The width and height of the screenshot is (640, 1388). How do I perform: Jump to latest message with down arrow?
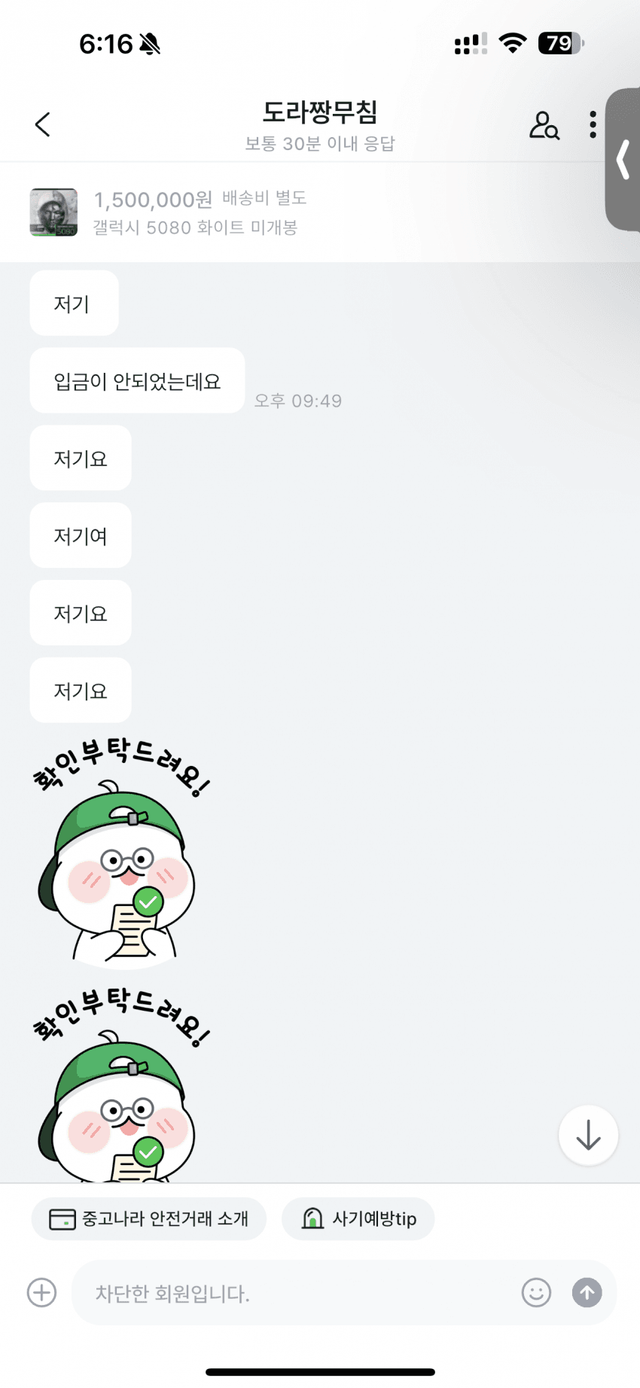(588, 1135)
